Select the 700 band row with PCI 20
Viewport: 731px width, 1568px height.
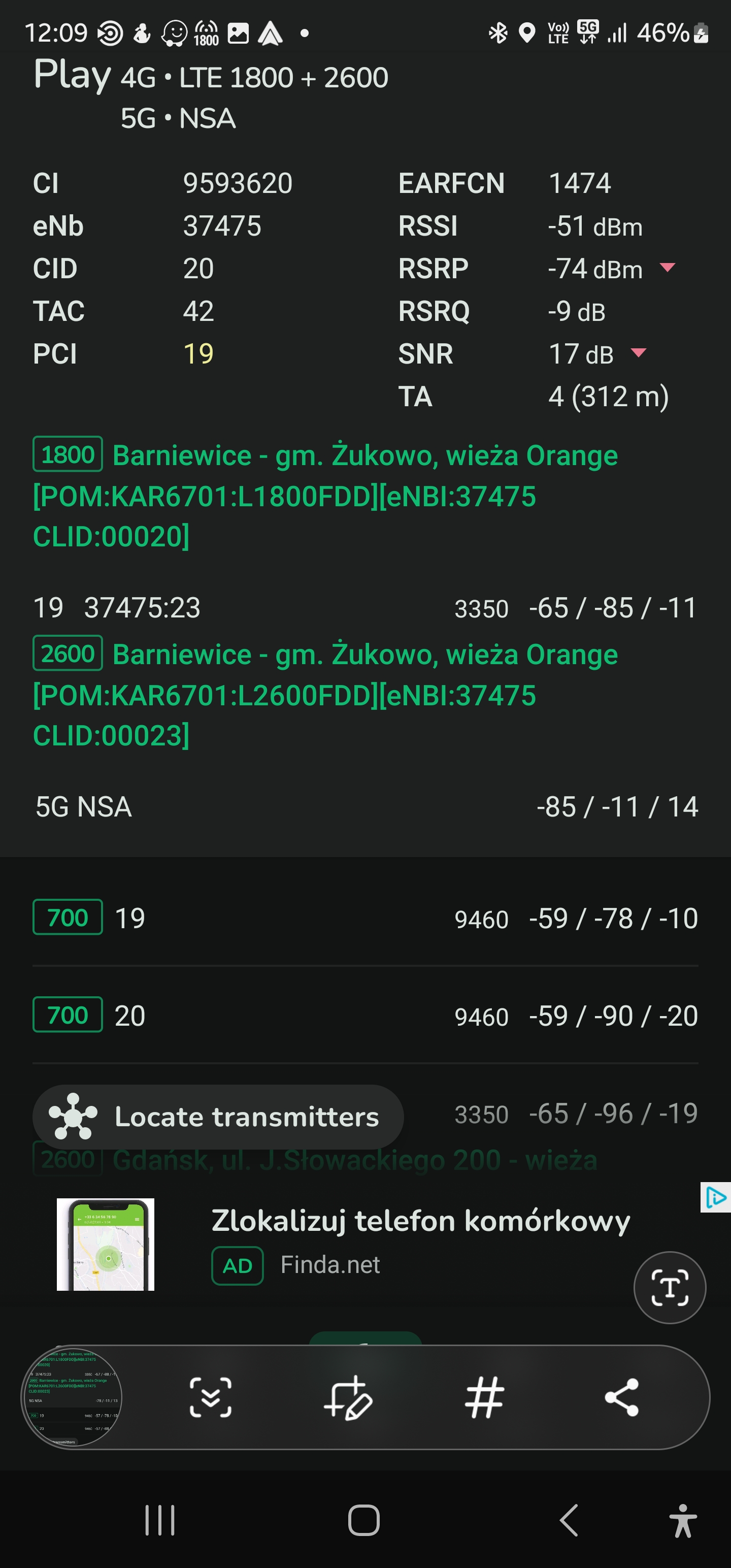(x=365, y=1016)
